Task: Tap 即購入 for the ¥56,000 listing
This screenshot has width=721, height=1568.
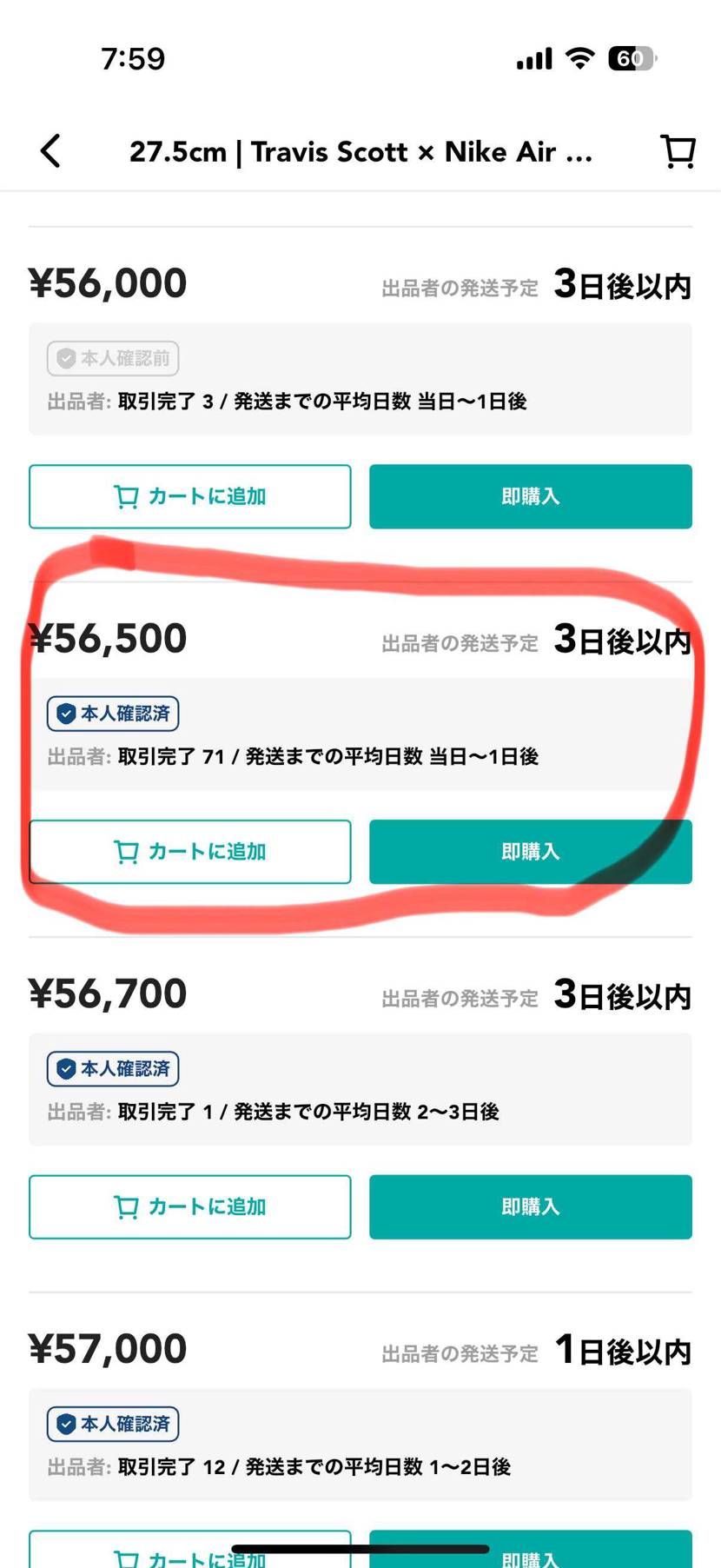Action: tap(530, 496)
